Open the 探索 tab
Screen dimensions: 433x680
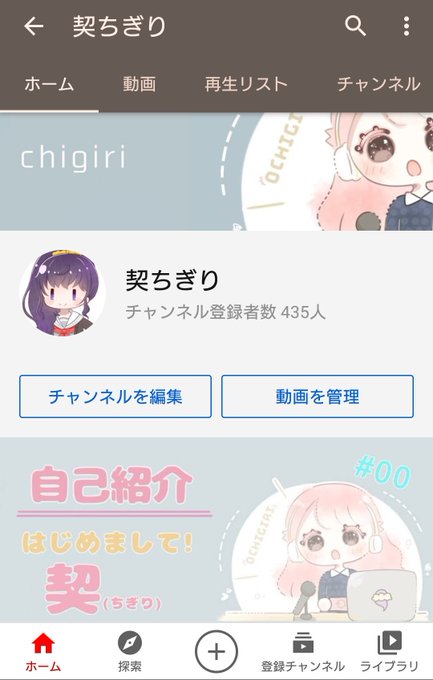point(130,652)
